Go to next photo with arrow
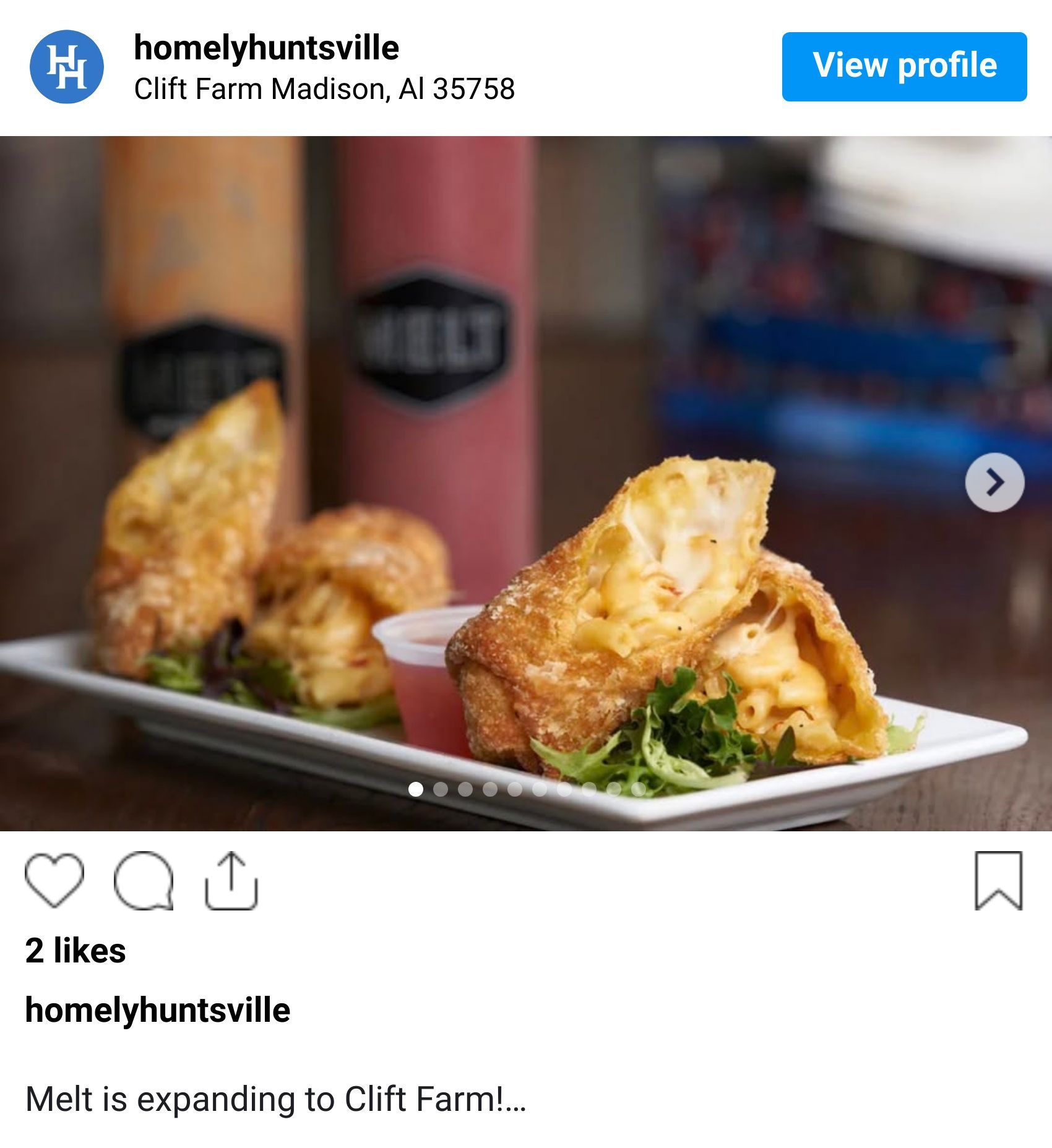 (x=994, y=482)
